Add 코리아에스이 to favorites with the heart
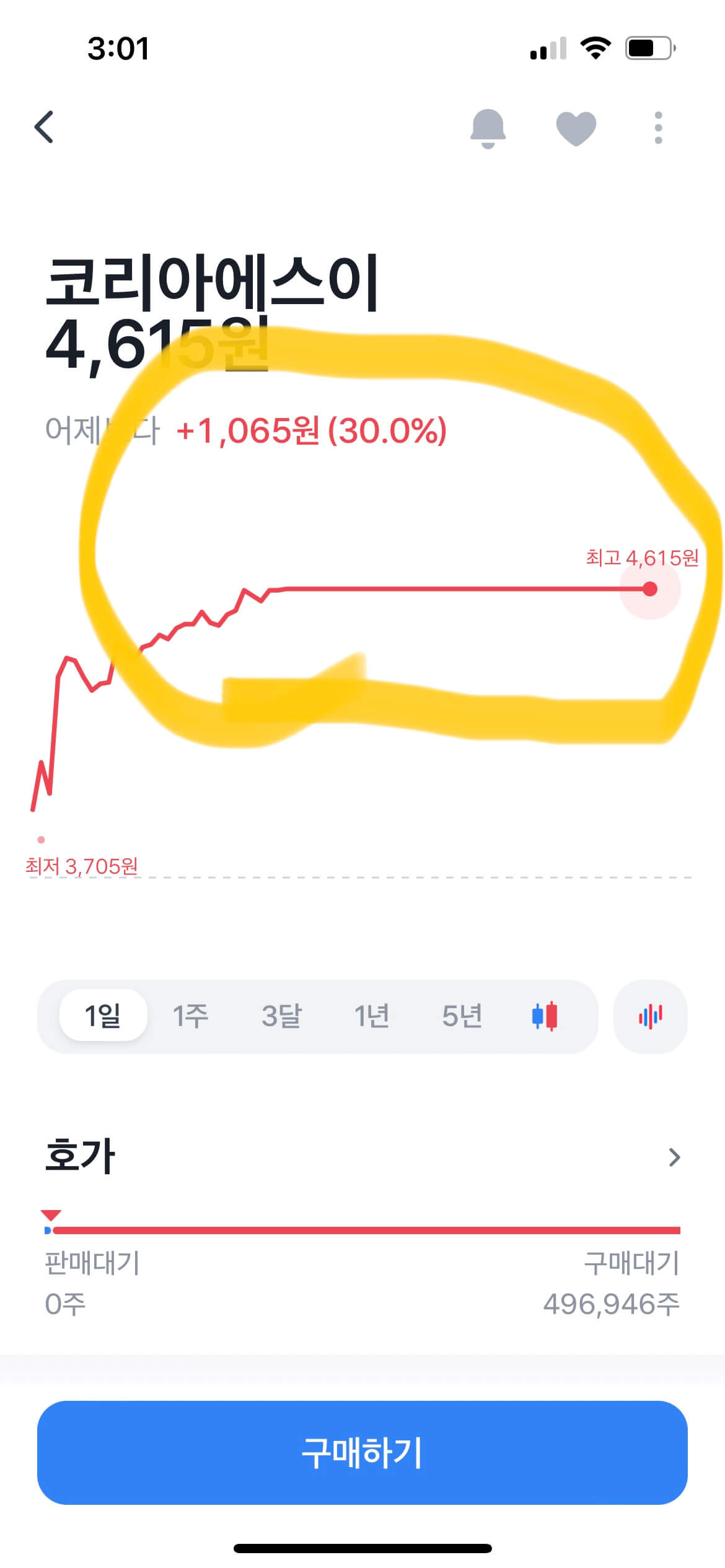725x1568 pixels. click(x=576, y=128)
